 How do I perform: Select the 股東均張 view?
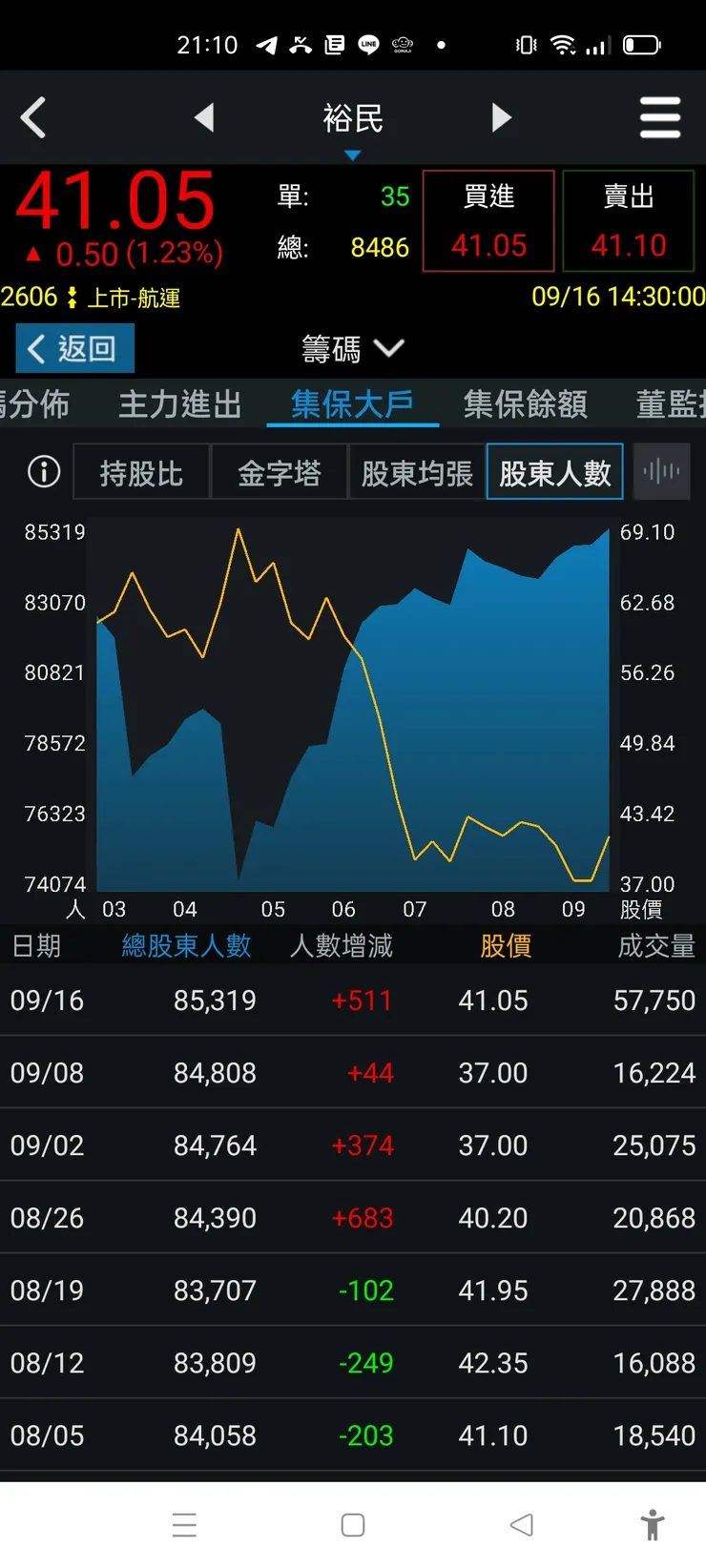click(x=417, y=471)
